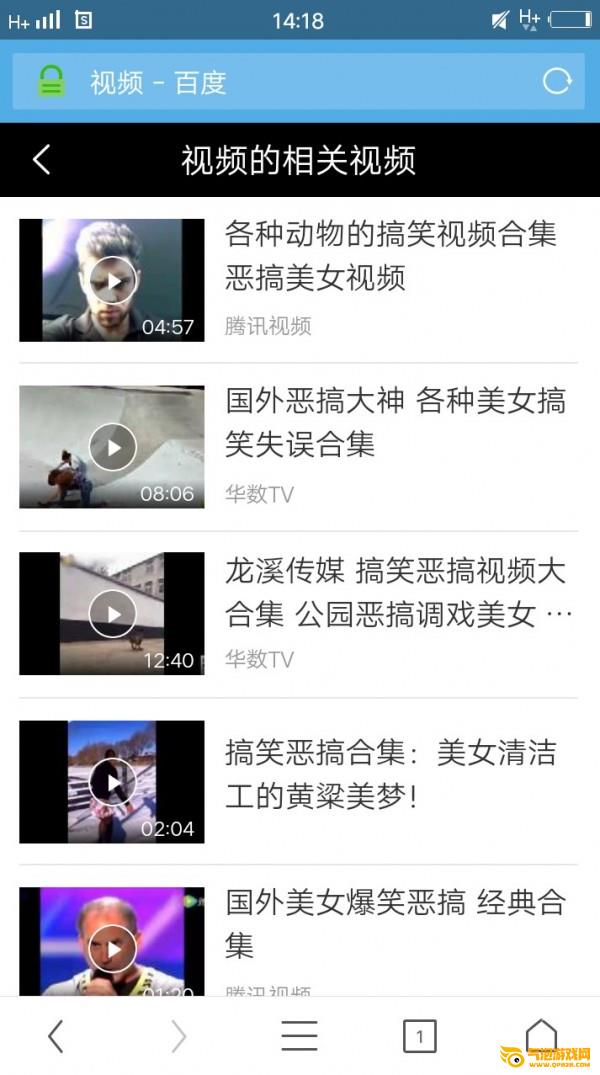Screen dimensions: 600x1075
Task: Open 各种动物的搞笑视频合集 video entry
Action: pos(390,255)
